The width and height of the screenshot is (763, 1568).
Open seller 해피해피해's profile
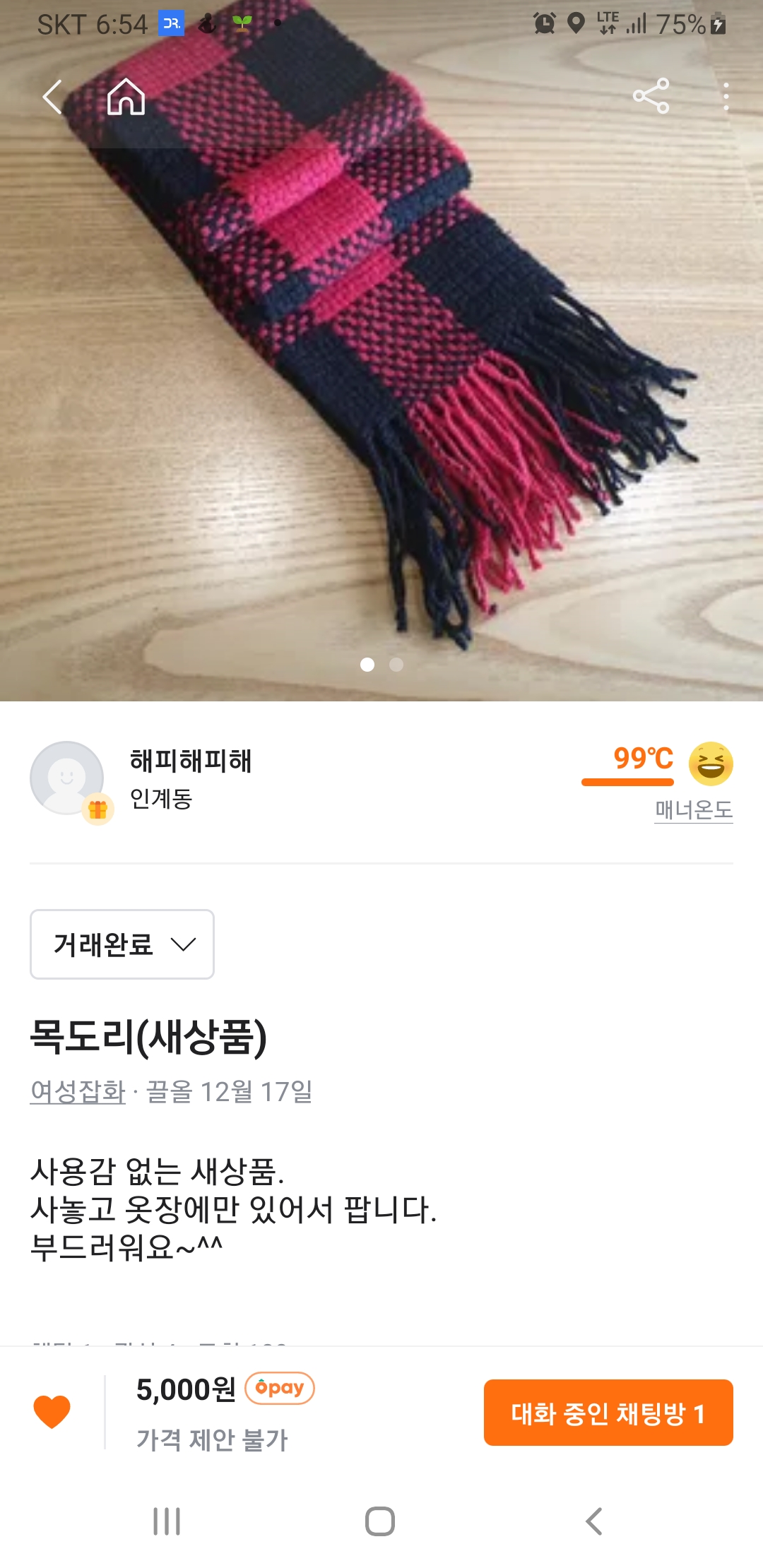190,761
